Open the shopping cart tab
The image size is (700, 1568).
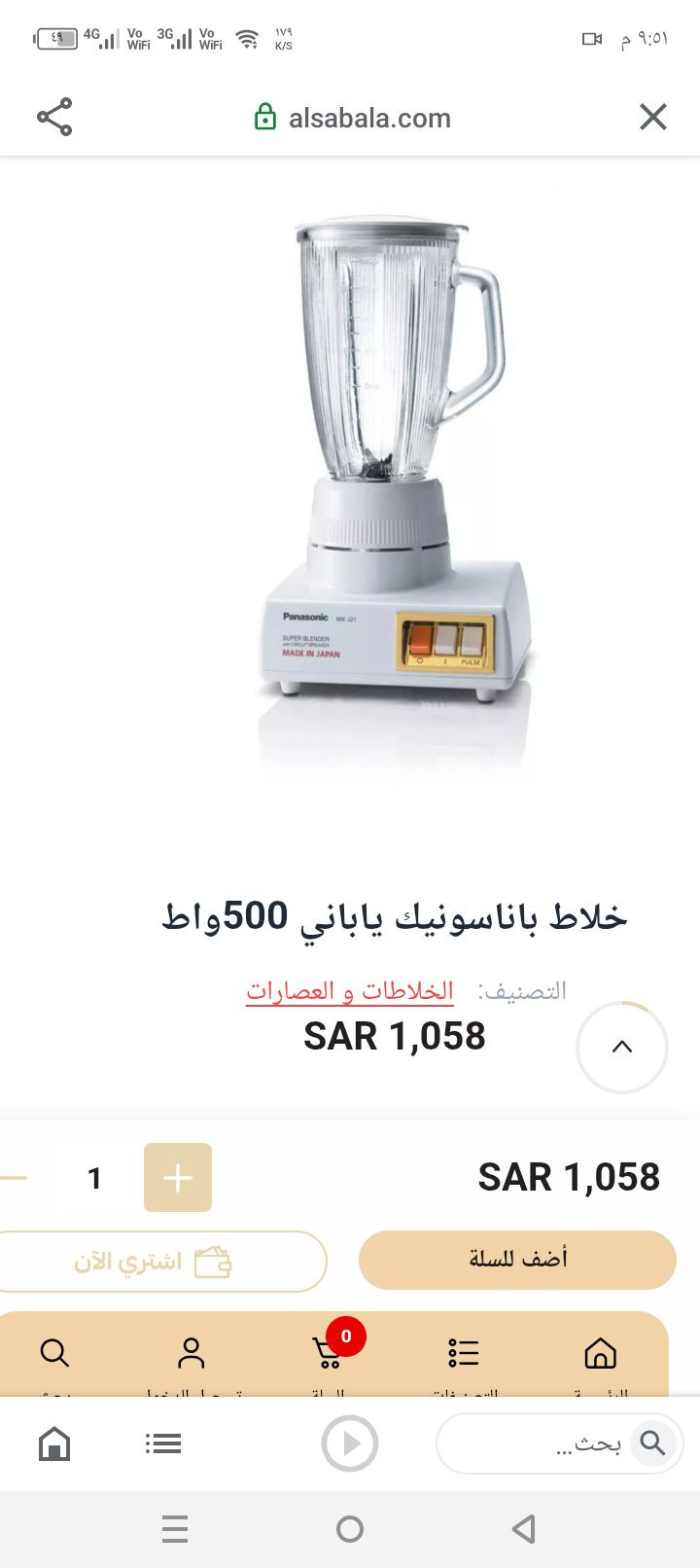tap(328, 1354)
